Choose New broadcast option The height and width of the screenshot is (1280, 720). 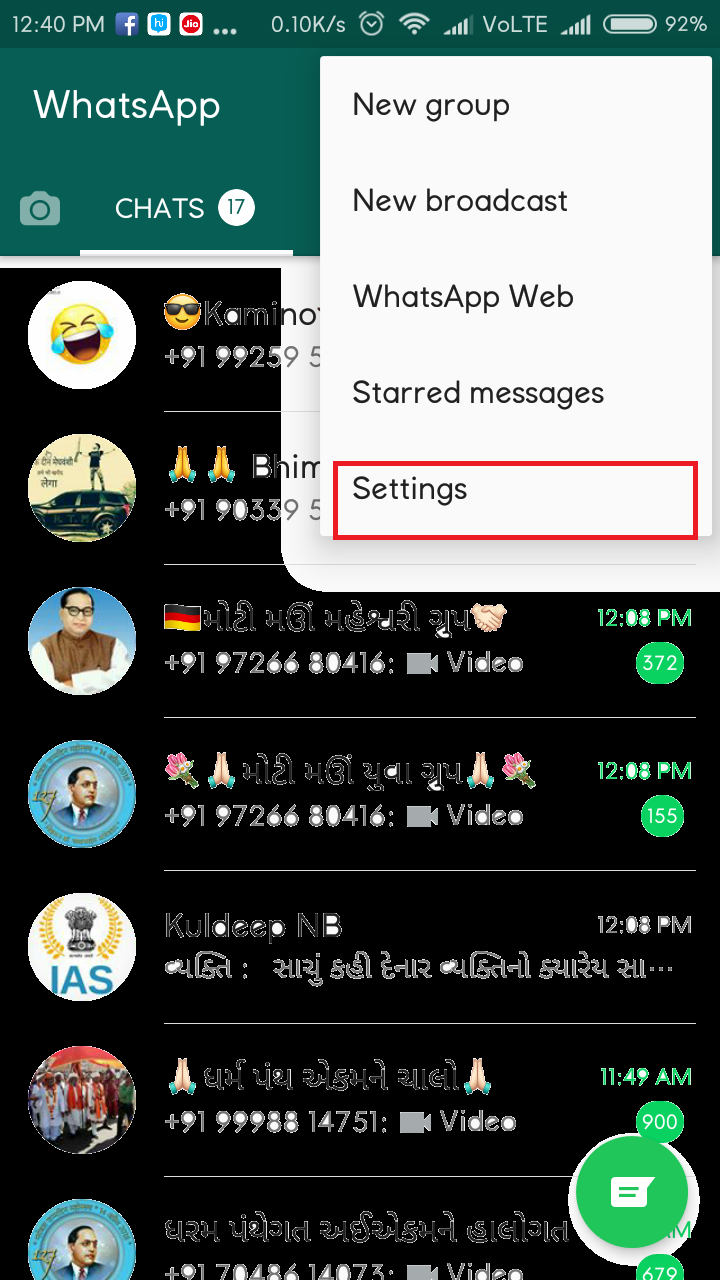[x=460, y=201]
